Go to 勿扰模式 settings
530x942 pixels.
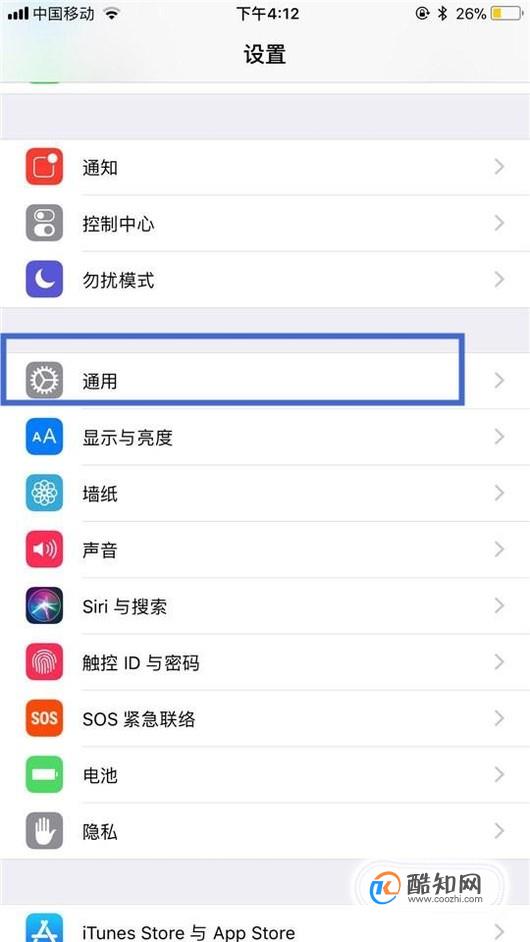(x=265, y=279)
